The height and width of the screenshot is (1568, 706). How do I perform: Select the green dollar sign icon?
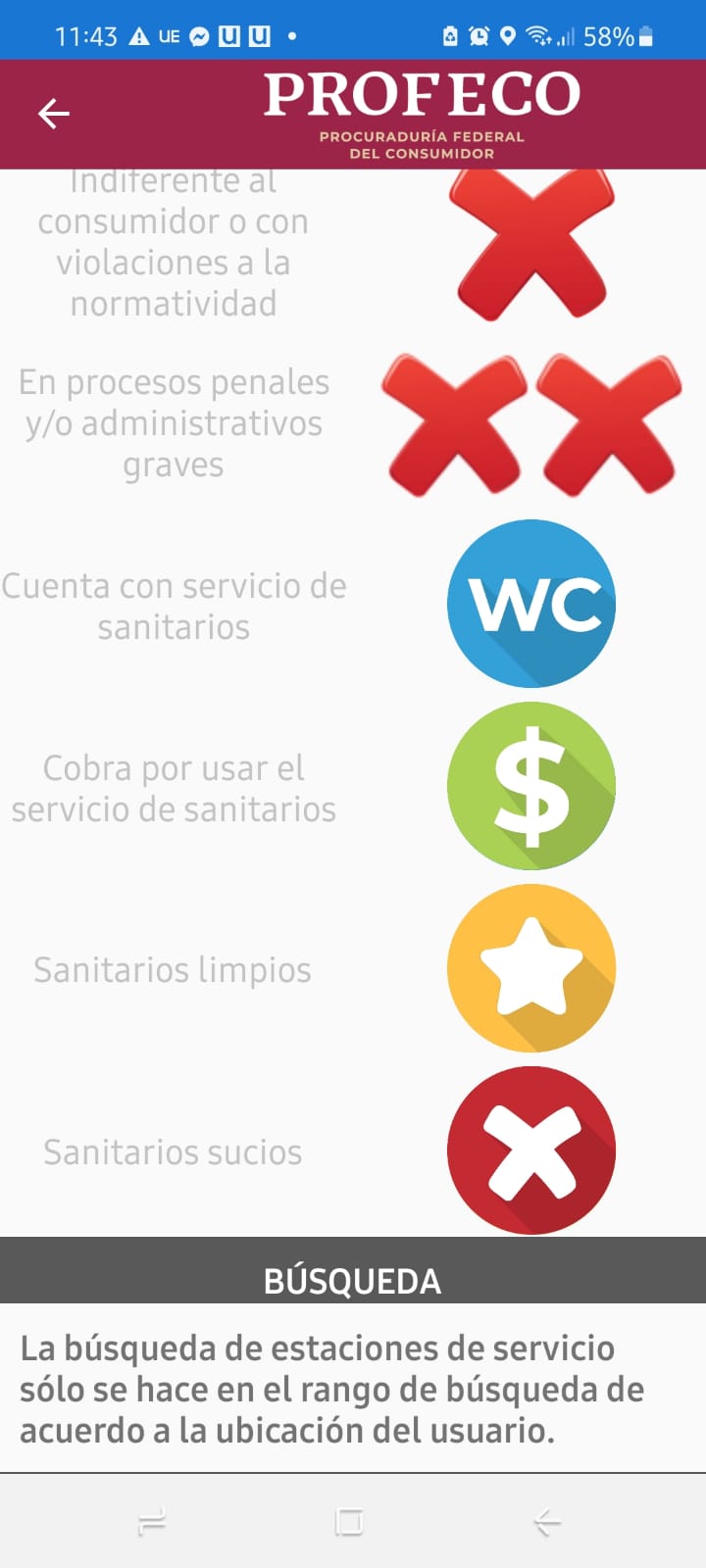pyautogui.click(x=530, y=787)
